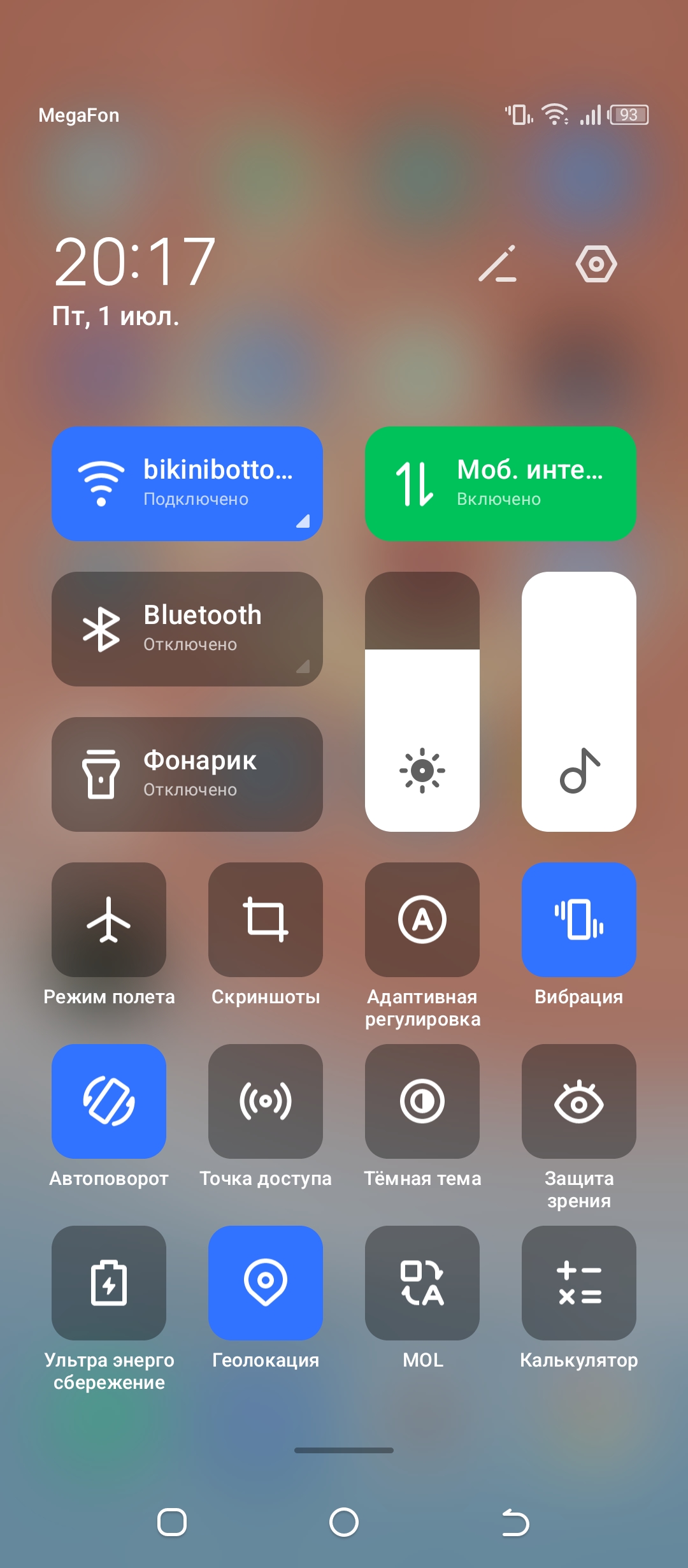Tap the media volume slider

point(578,702)
